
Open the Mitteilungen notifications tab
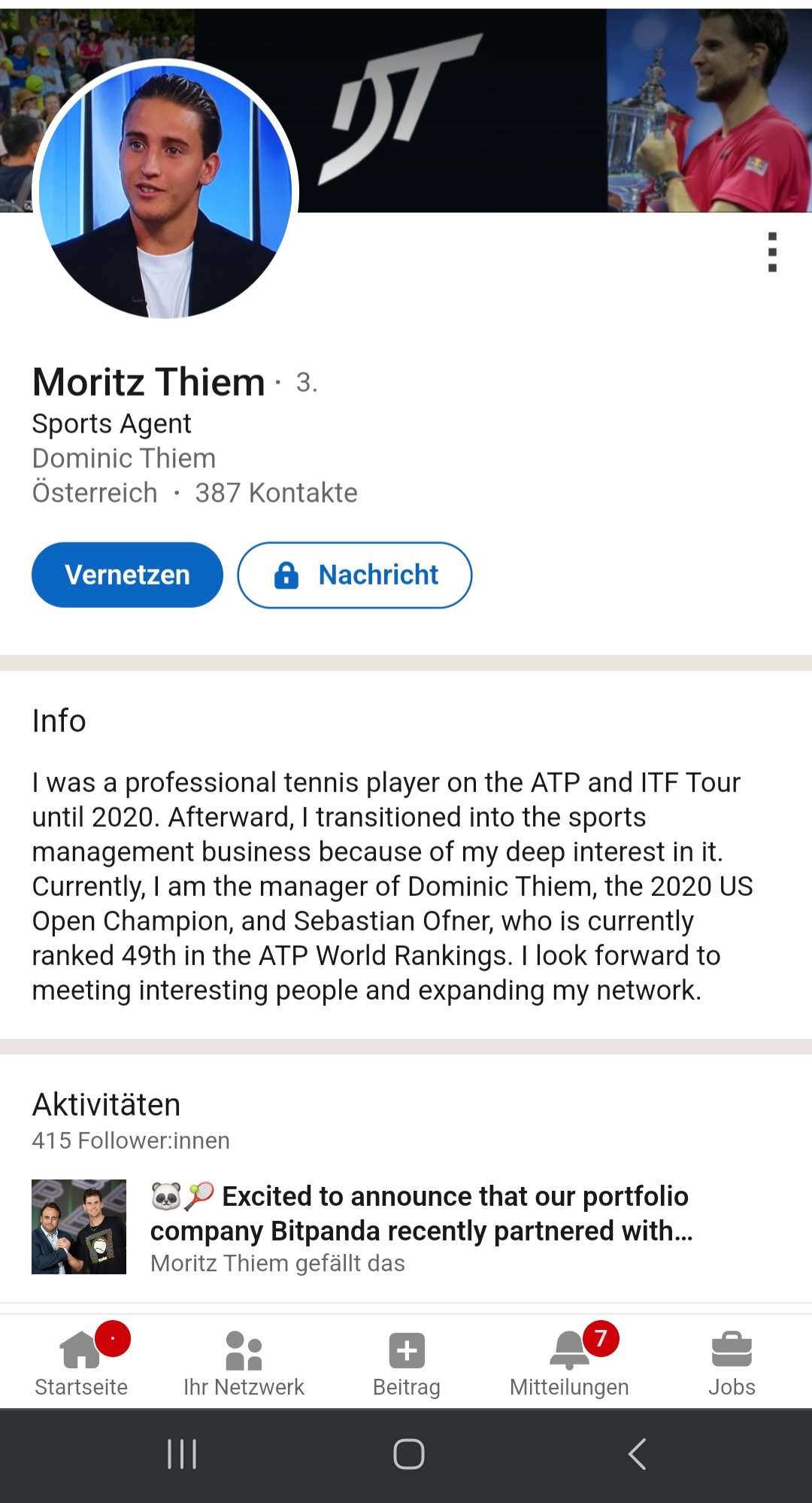[x=569, y=1363]
